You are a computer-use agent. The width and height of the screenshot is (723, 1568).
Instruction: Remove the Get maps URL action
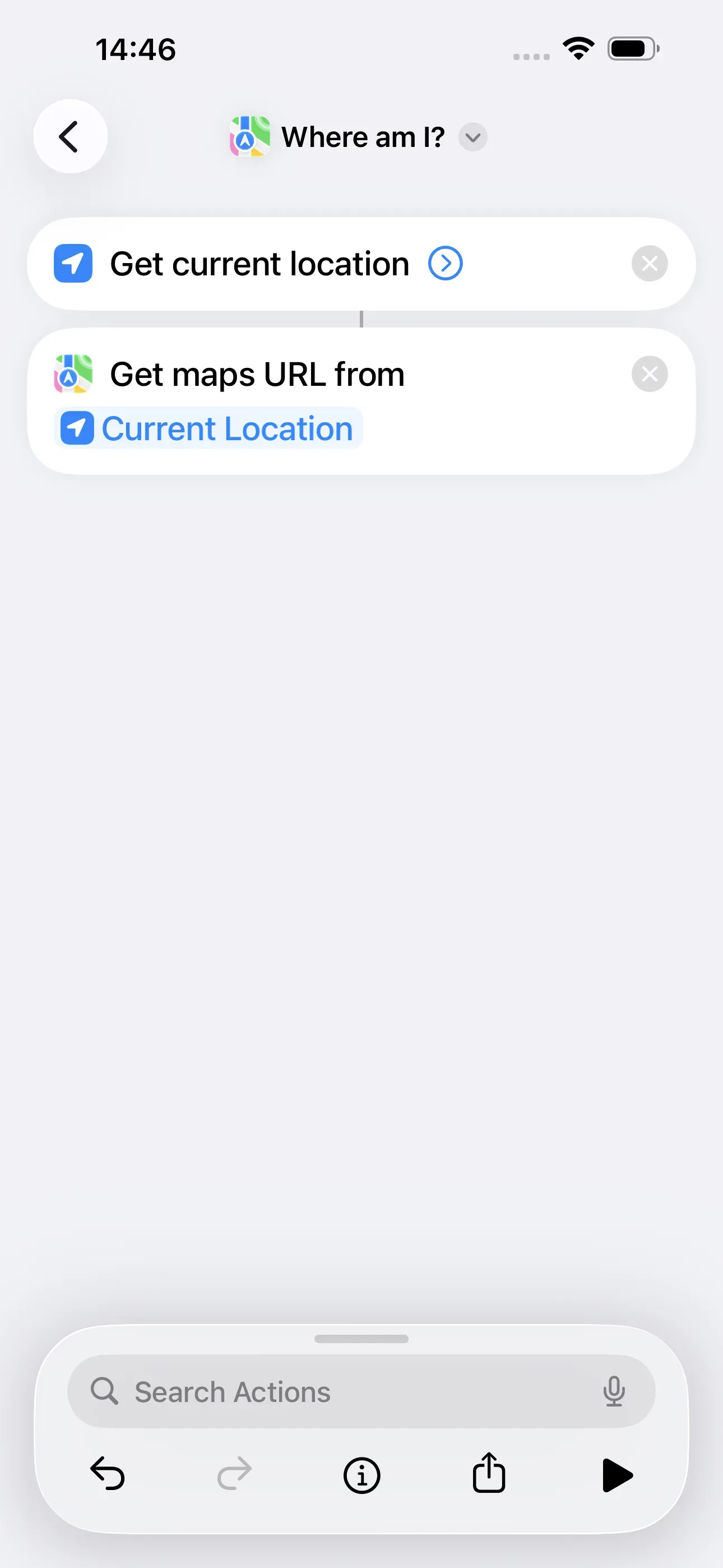[x=649, y=373]
